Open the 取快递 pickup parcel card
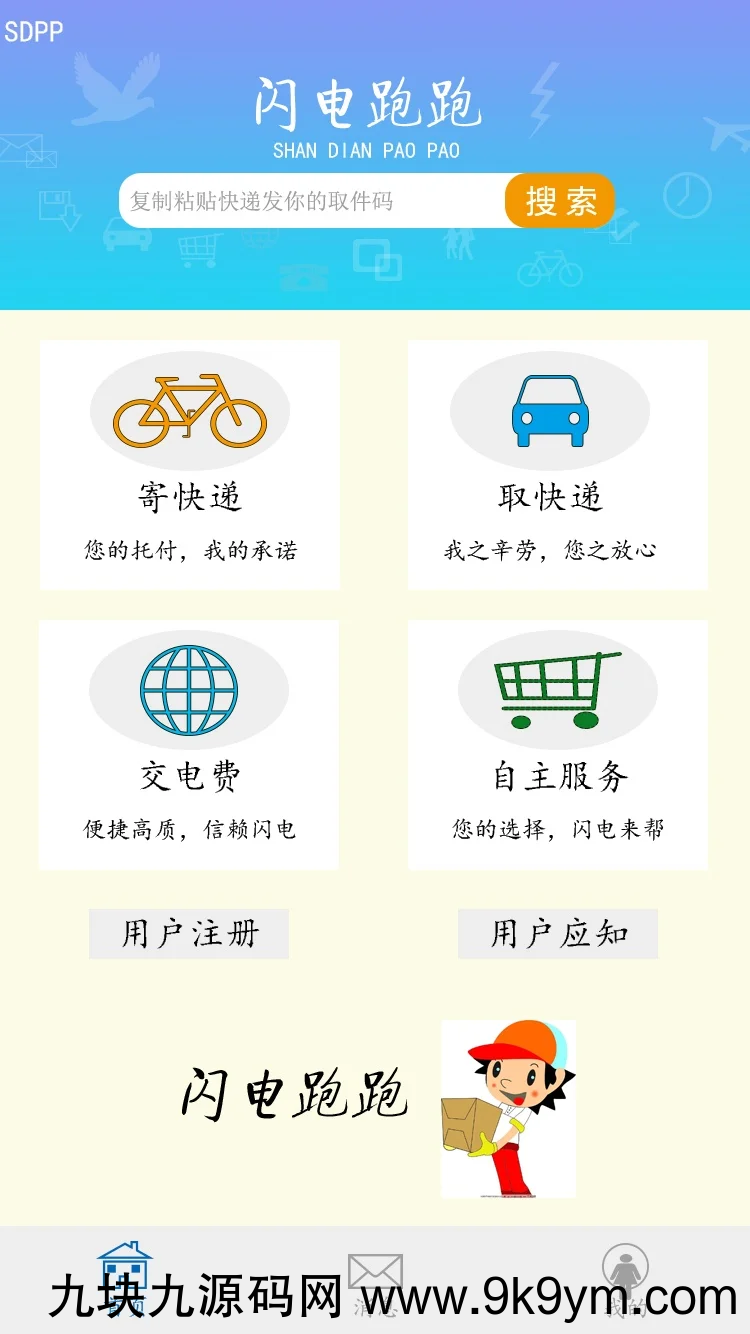The width and height of the screenshot is (750, 1334). [558, 465]
